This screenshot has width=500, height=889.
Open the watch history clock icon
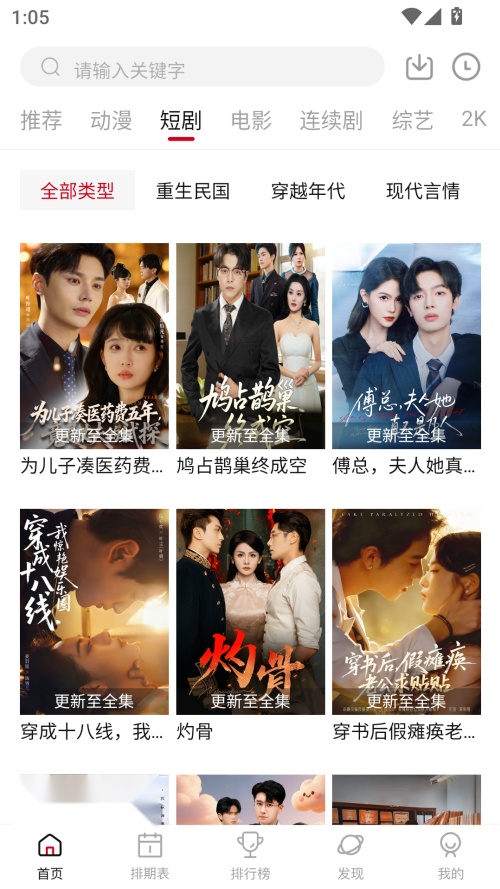[466, 67]
